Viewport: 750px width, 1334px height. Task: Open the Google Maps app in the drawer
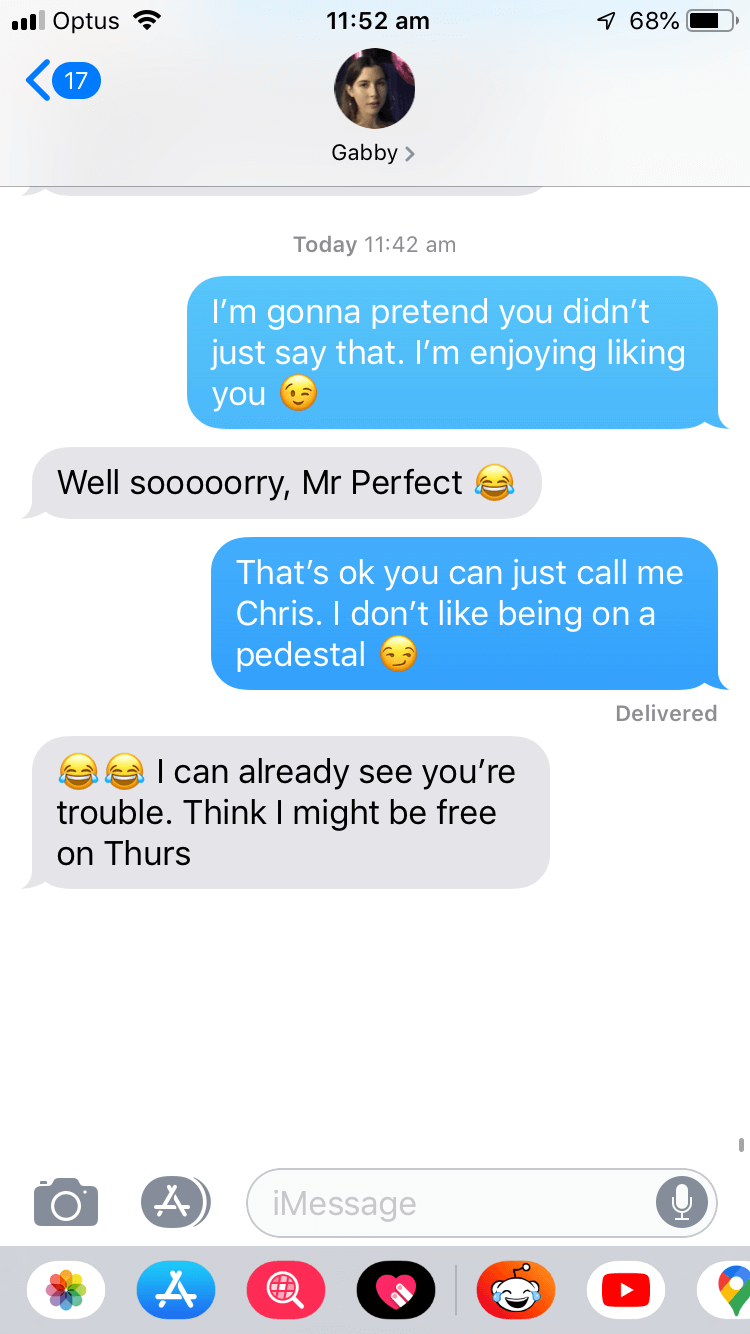tap(728, 1290)
